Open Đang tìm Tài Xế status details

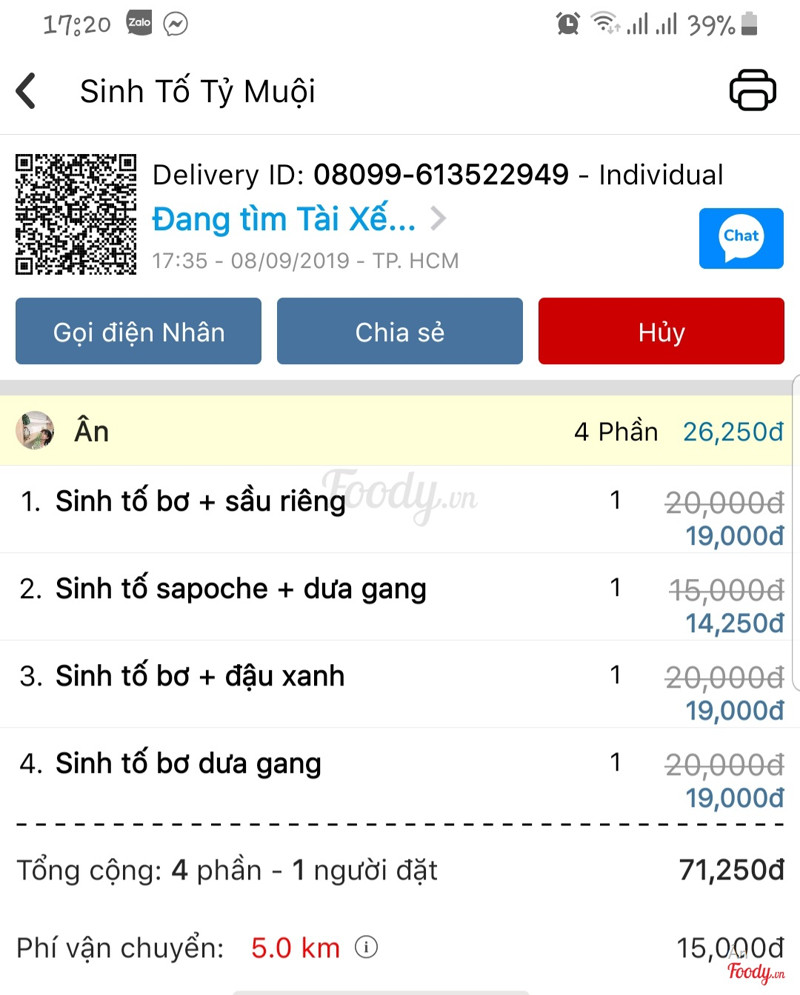point(298,218)
